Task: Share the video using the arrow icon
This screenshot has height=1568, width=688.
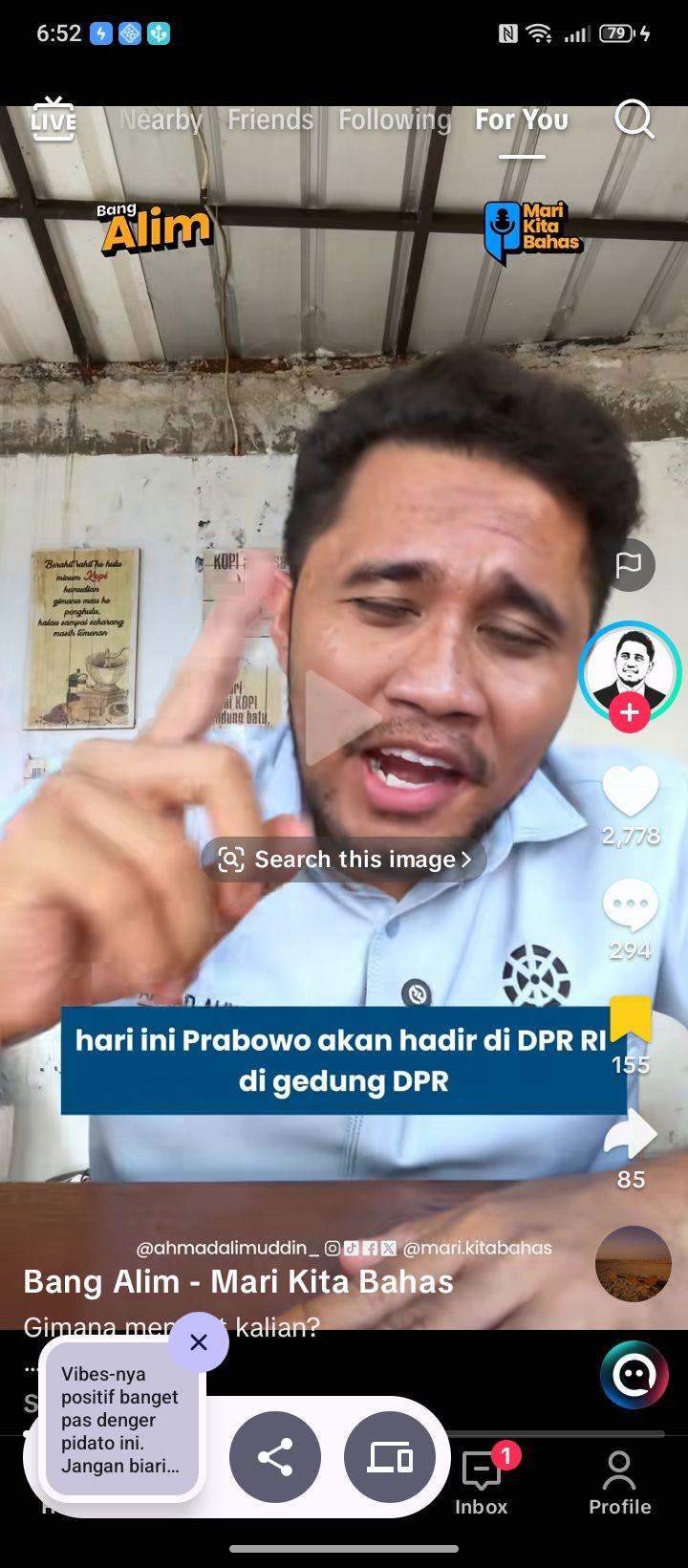Action: 631,1134
